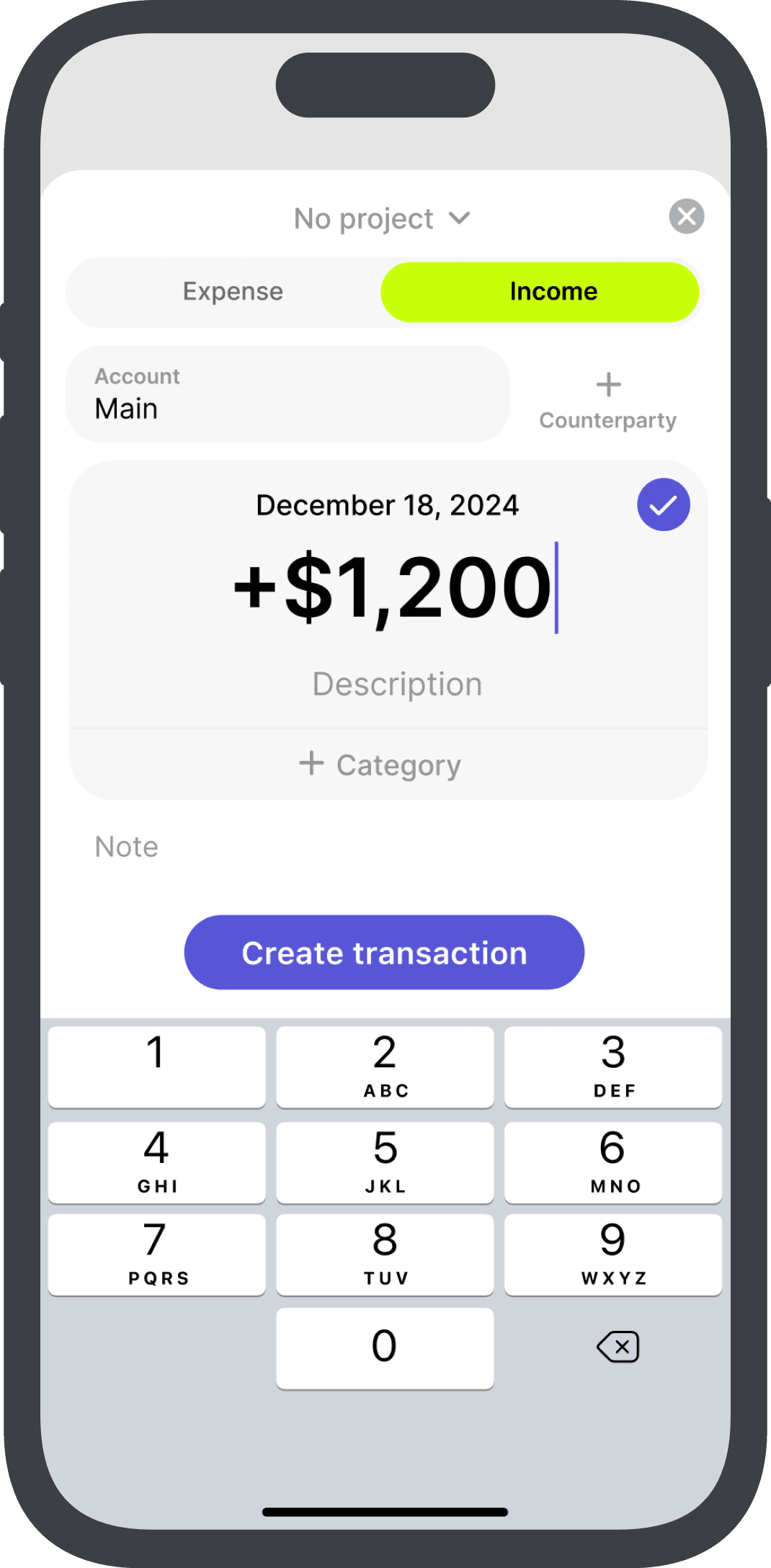The height and width of the screenshot is (1568, 771).
Task: Tap the Description field
Action: pos(396,683)
